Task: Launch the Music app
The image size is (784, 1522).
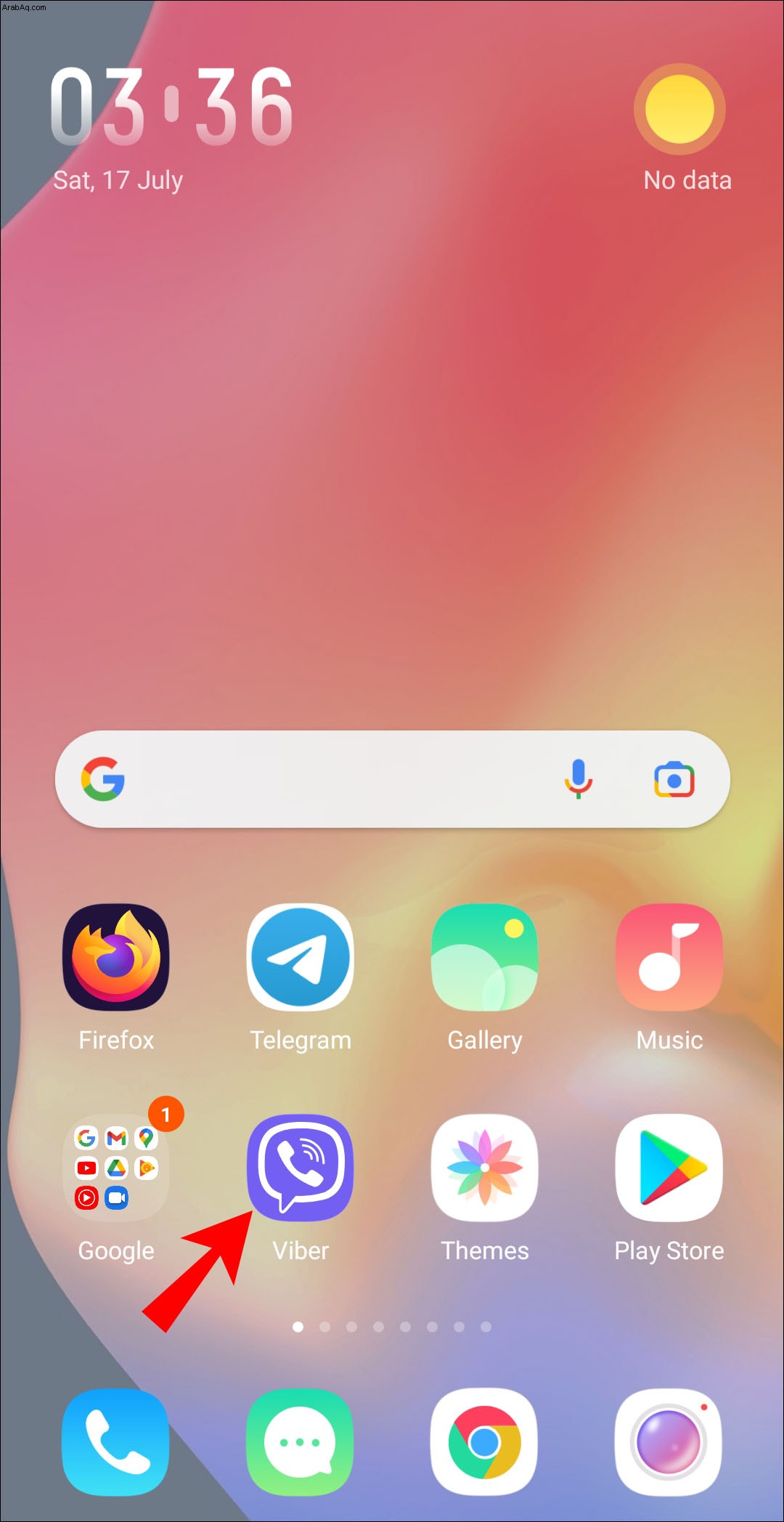Action: [x=669, y=957]
